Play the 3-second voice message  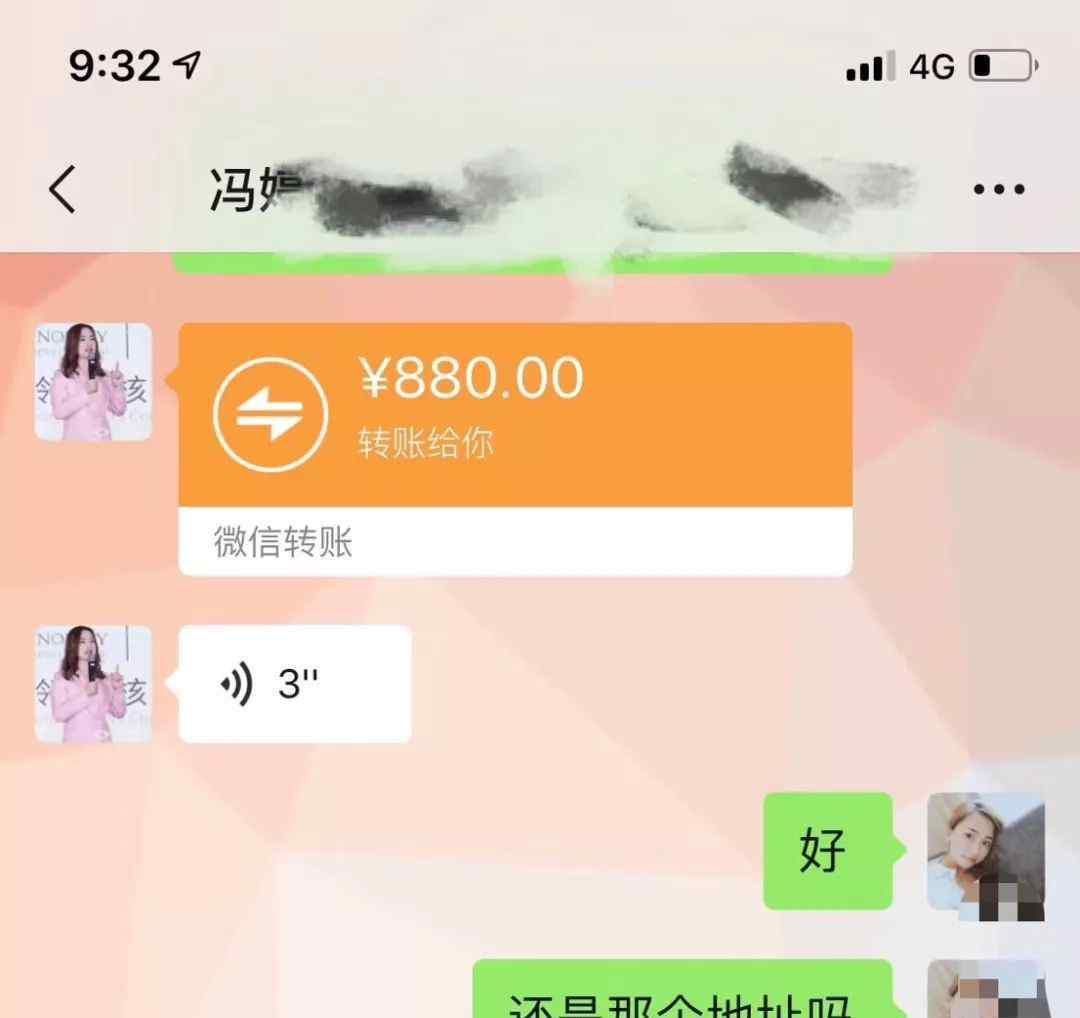[x=294, y=685]
